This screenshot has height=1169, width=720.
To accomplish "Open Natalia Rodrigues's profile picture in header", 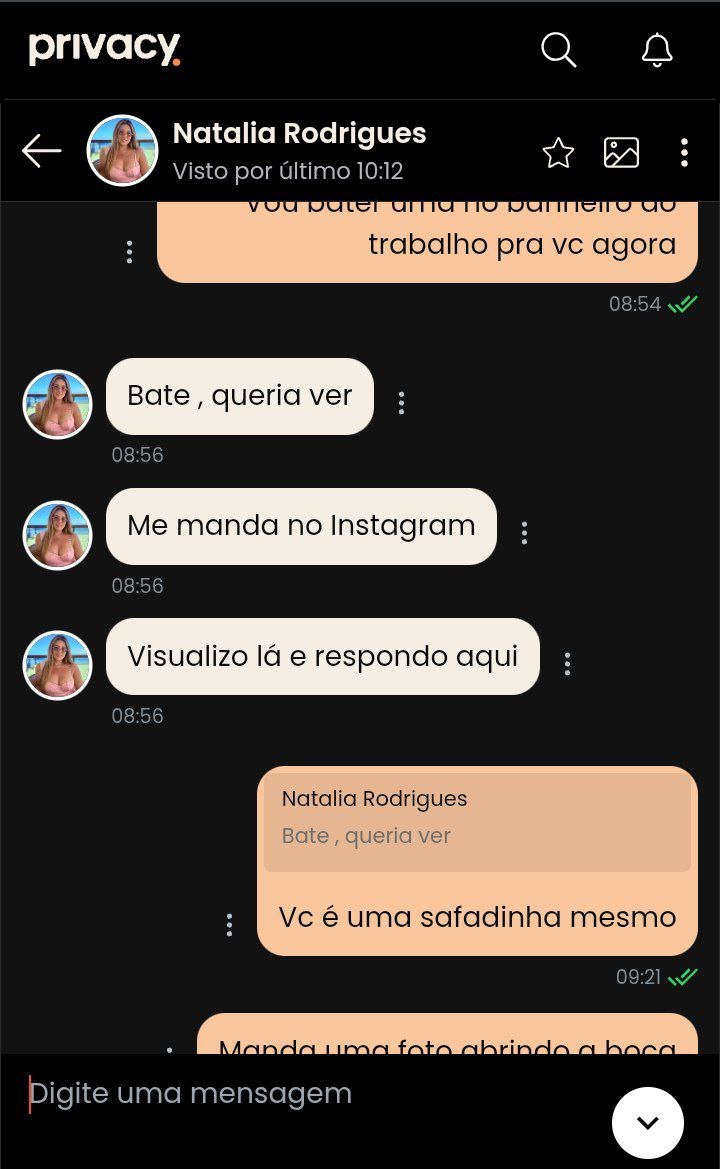I will 123,151.
